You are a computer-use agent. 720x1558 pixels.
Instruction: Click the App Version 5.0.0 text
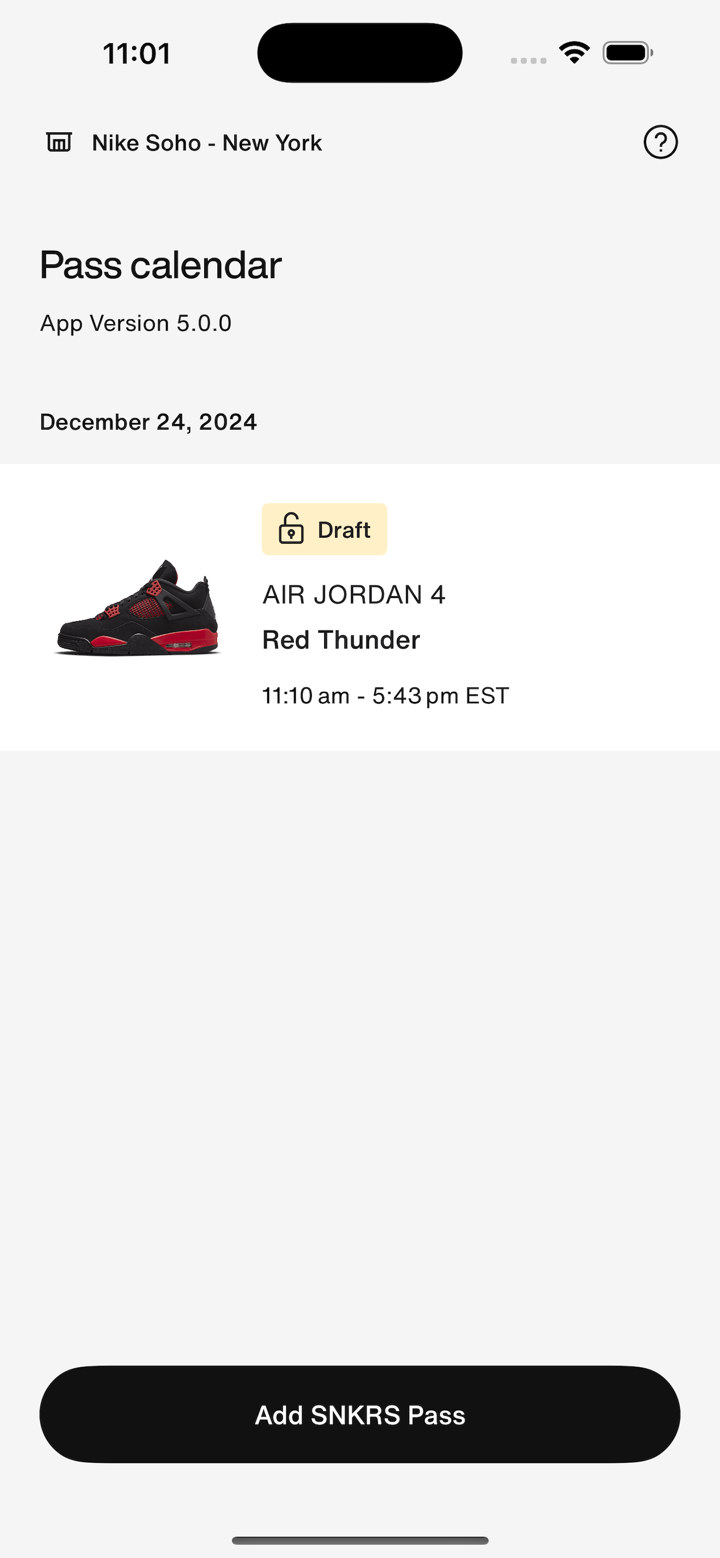(135, 322)
